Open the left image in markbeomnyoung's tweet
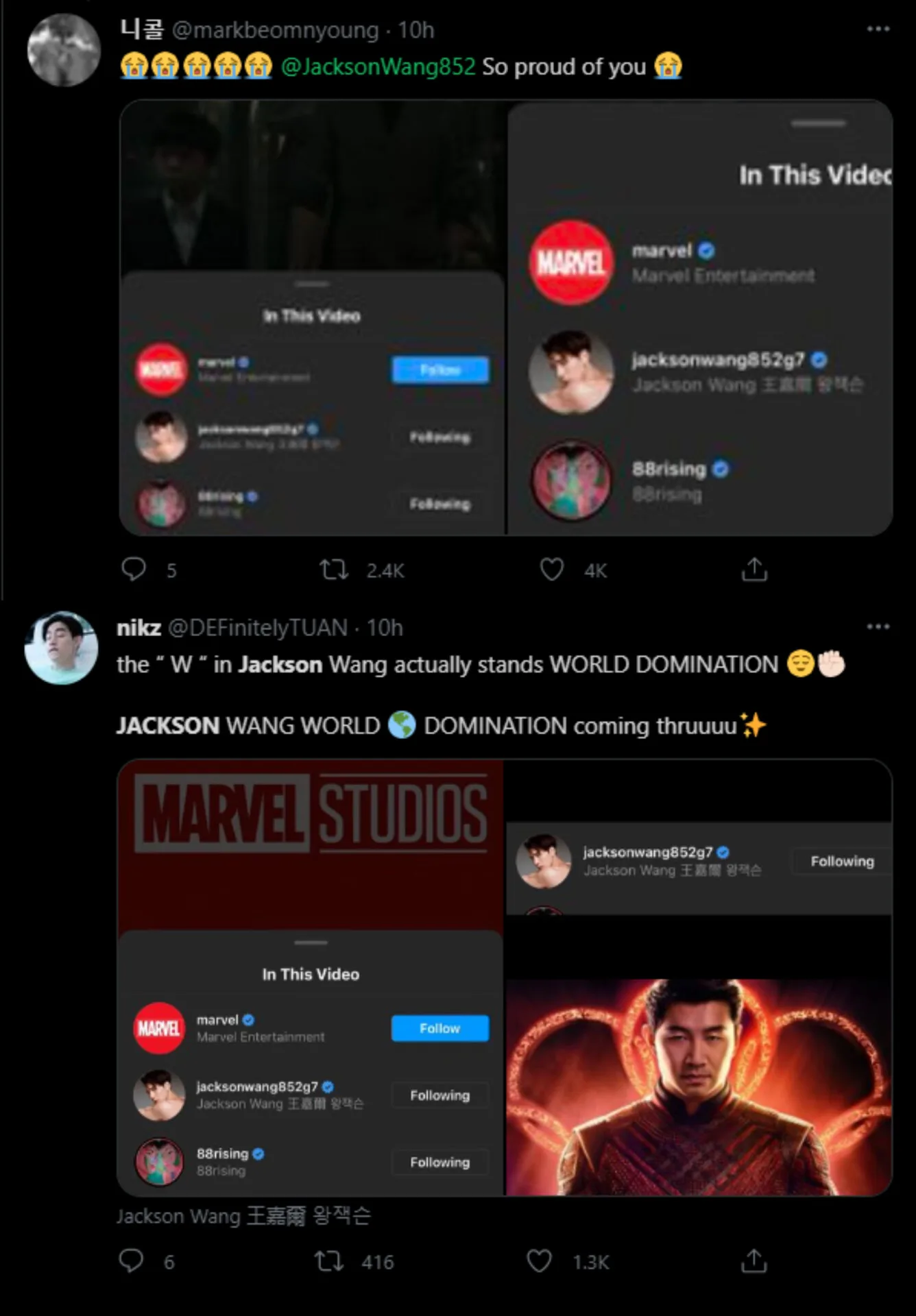The height and width of the screenshot is (1316, 916). pyautogui.click(x=313, y=317)
